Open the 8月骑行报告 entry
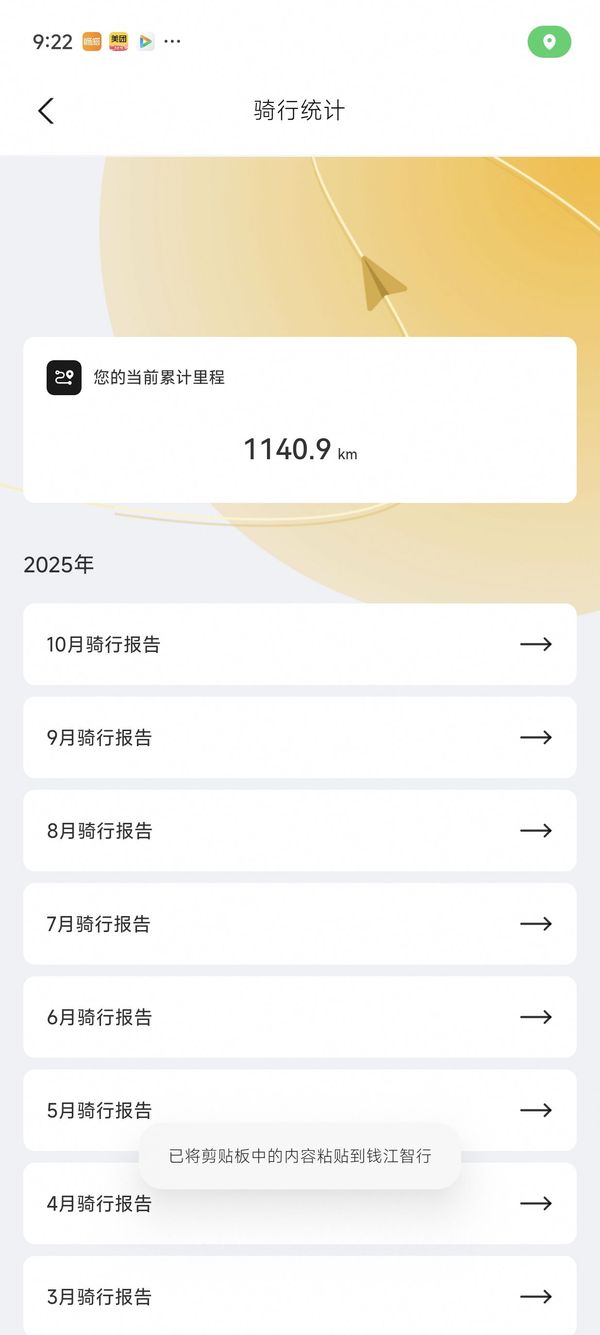Viewport: 600px width, 1335px height. 299,830
